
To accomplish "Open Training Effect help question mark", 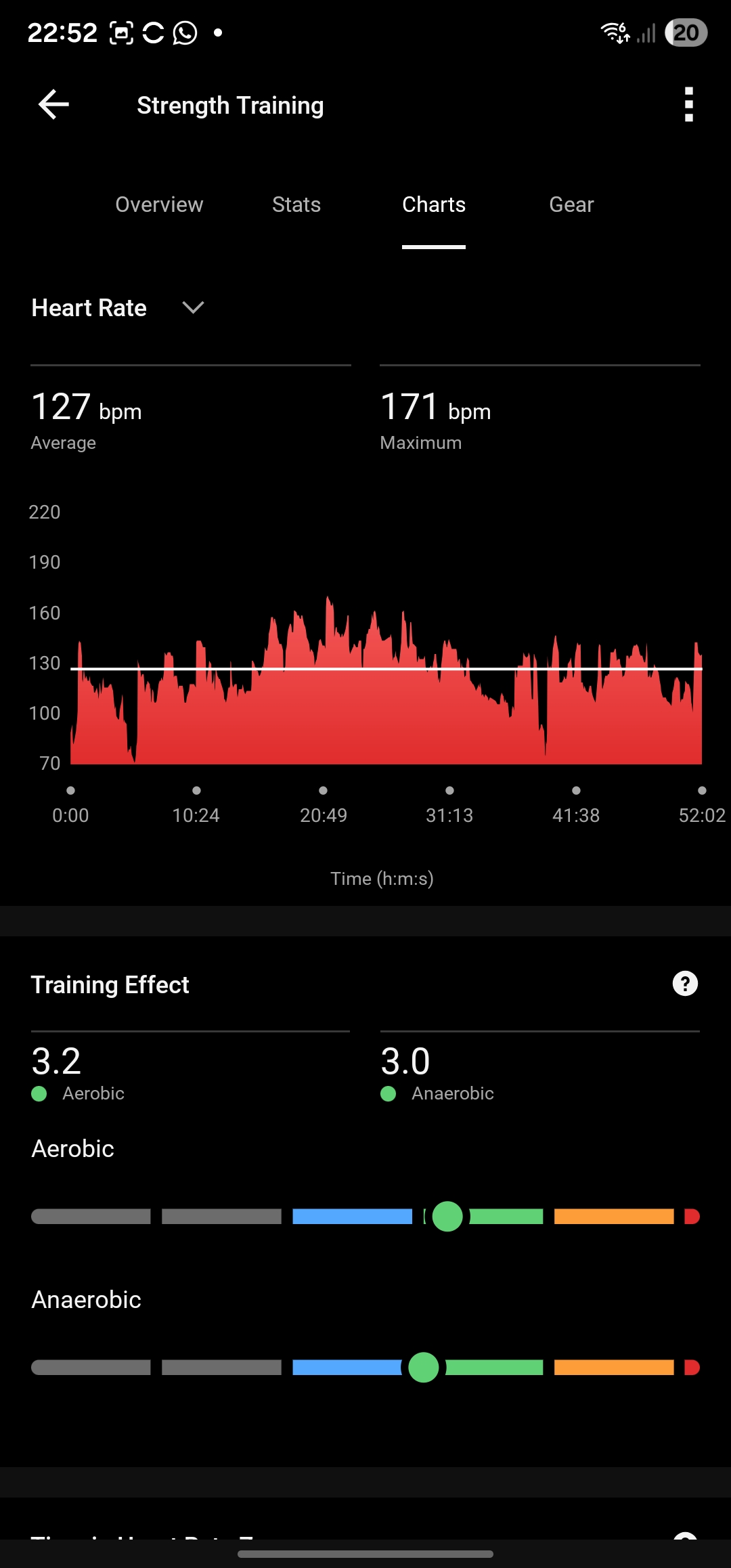I will click(x=685, y=984).
